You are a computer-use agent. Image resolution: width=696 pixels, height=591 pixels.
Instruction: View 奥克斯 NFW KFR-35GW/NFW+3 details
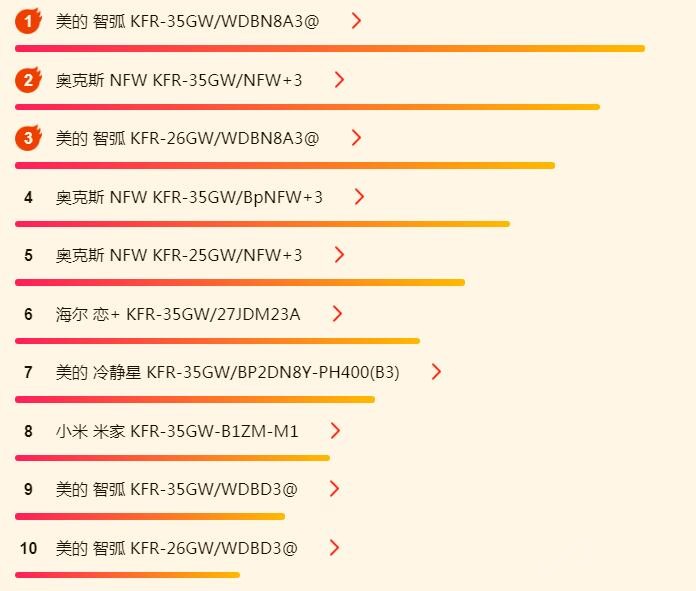(179, 80)
